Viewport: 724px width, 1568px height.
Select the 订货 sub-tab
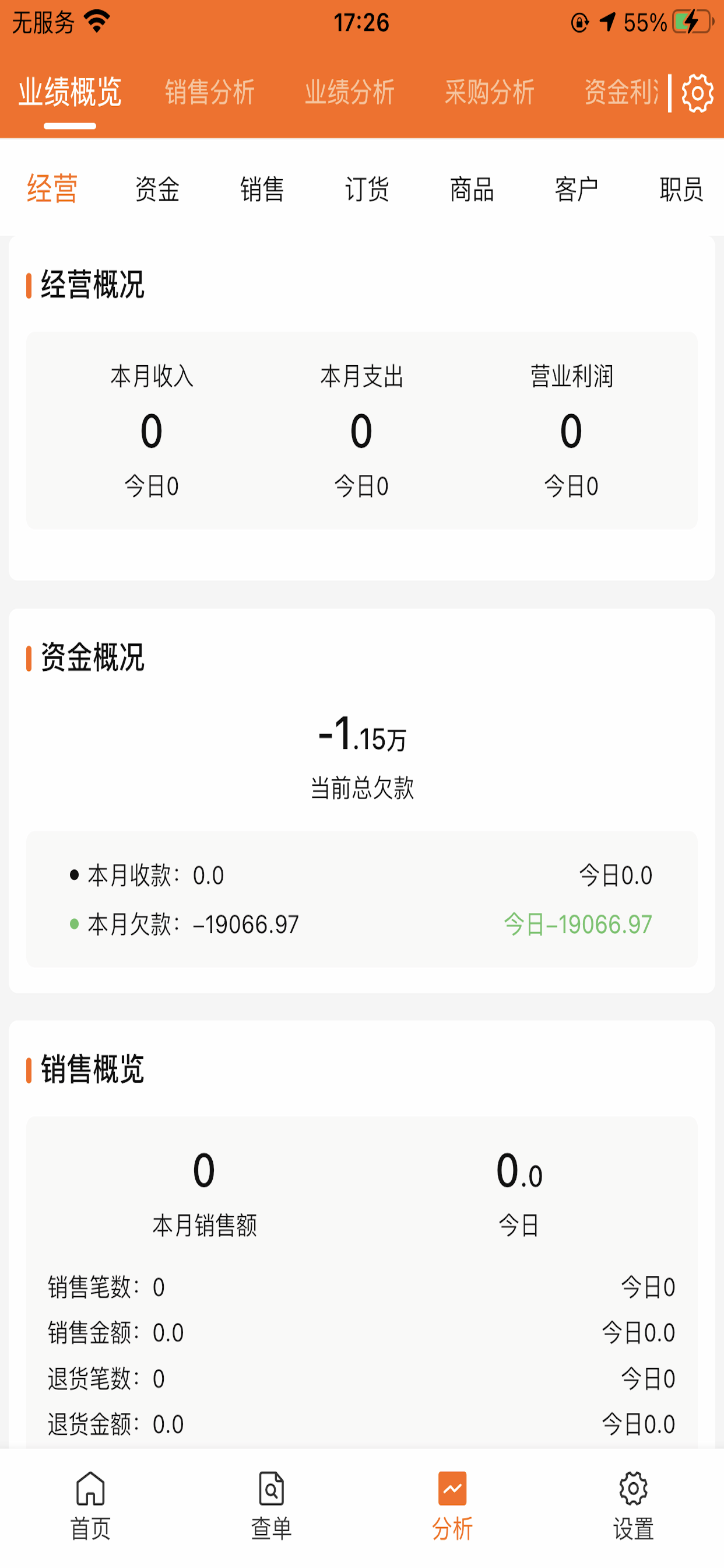click(367, 188)
